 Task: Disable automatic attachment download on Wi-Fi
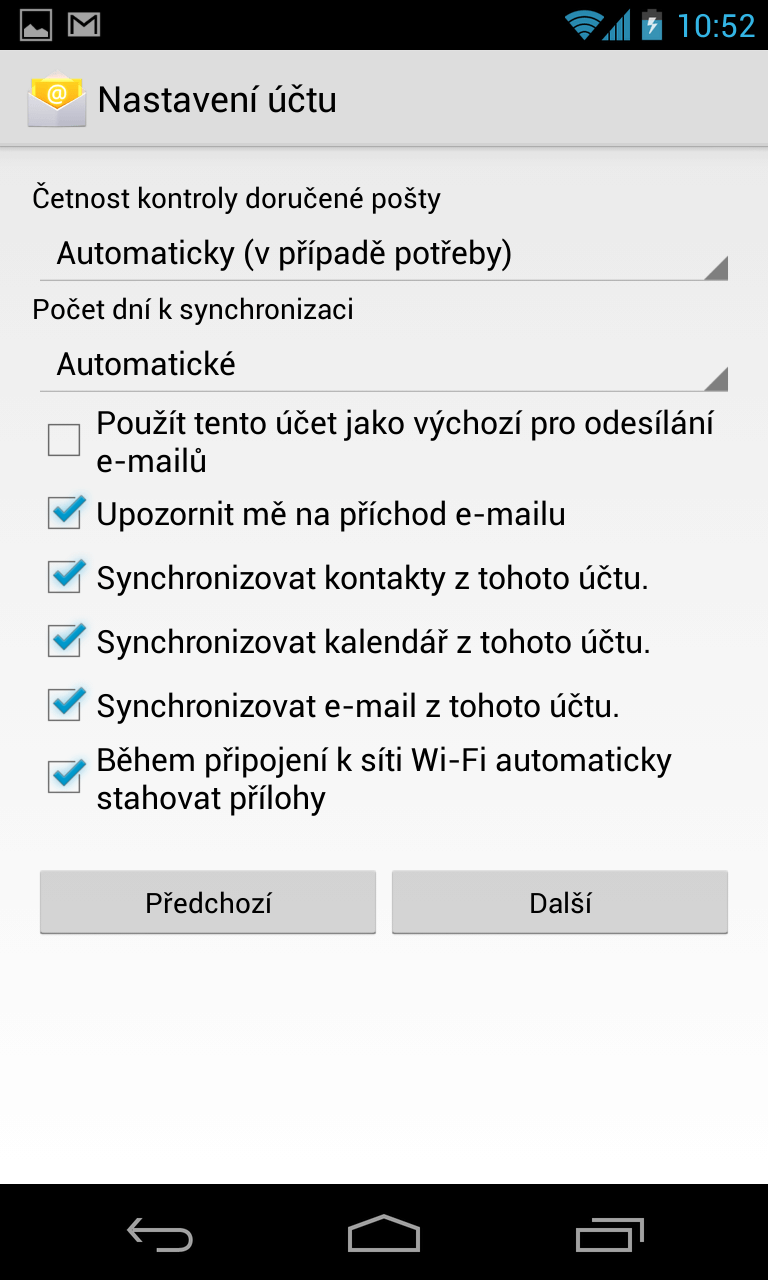(64, 777)
